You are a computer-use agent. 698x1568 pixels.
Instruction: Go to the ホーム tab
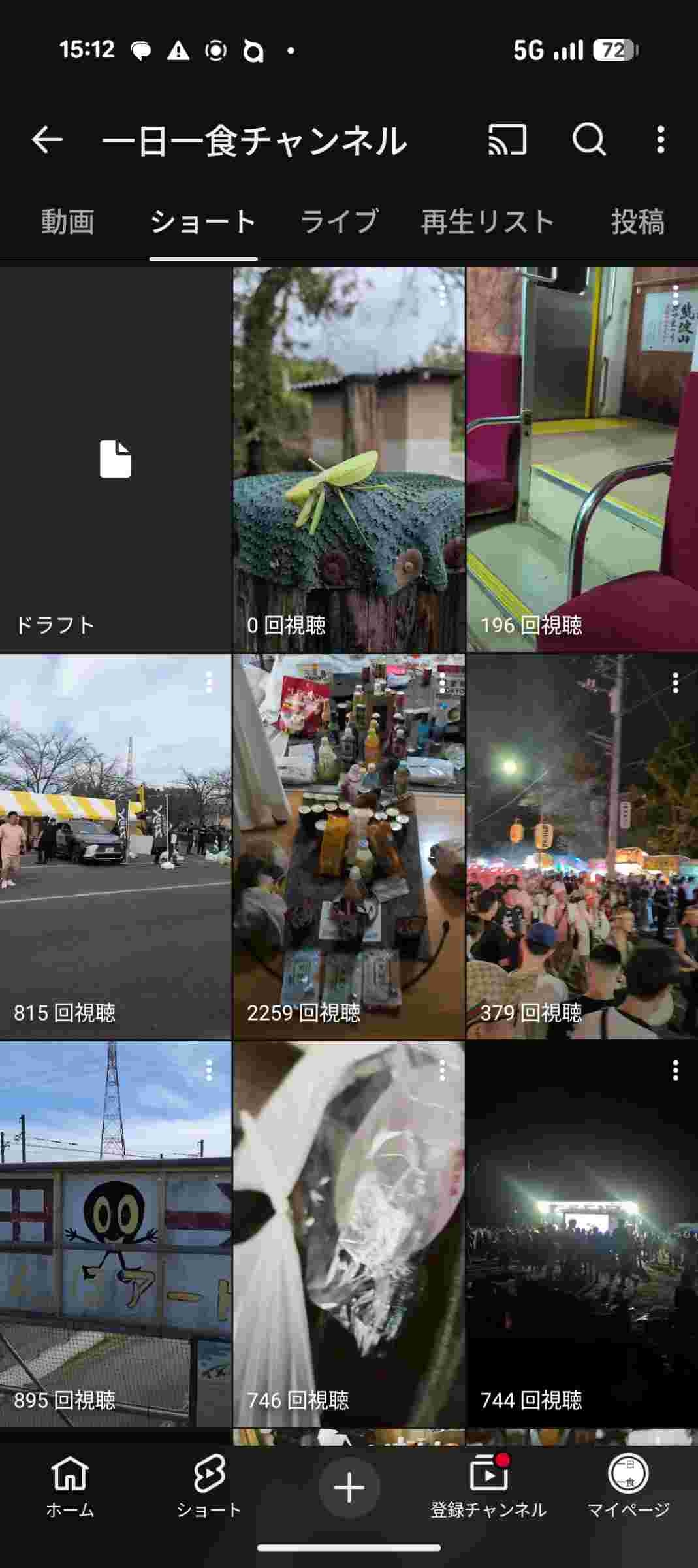point(70,1486)
